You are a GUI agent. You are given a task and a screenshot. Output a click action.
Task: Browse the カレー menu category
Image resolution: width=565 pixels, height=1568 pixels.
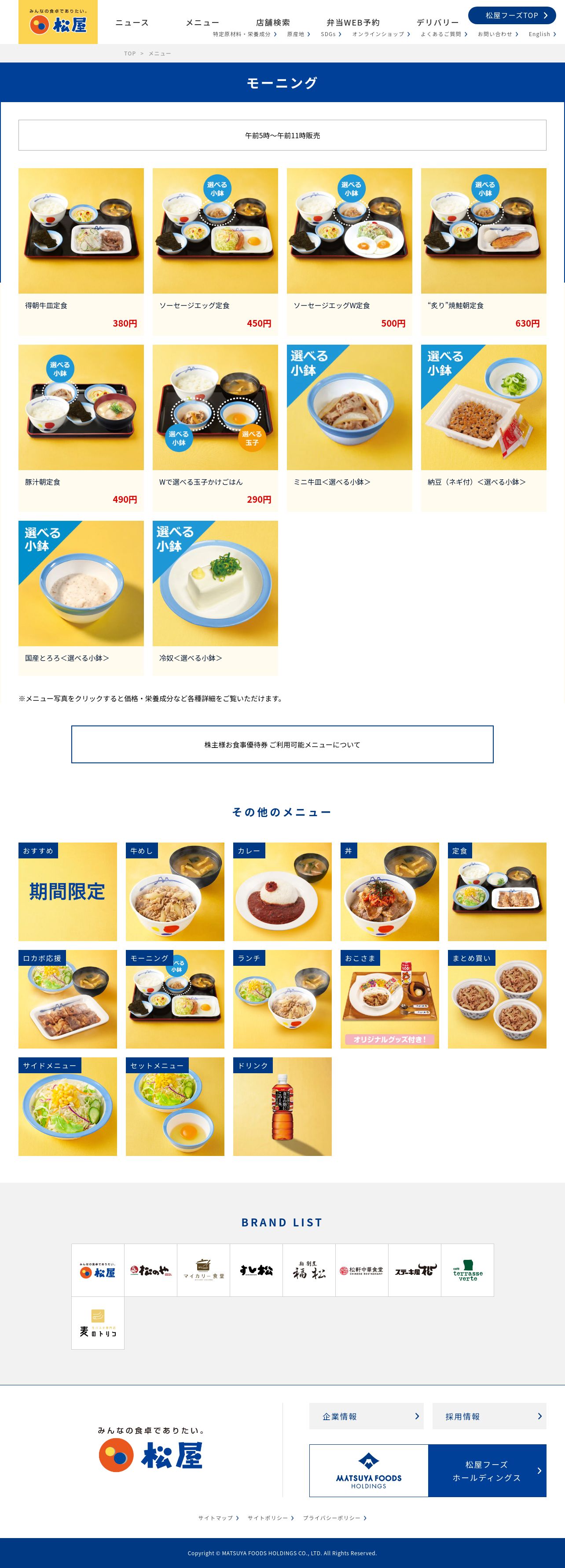tap(282, 892)
